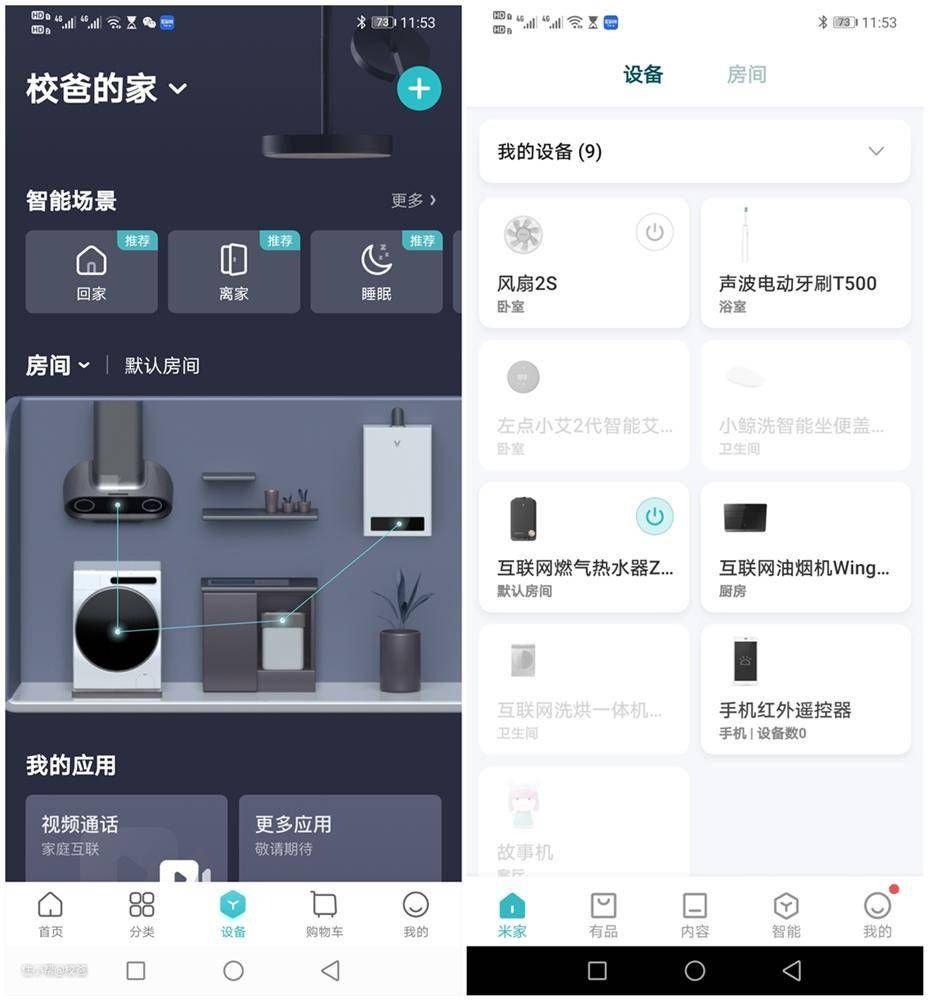The image size is (928, 1000).
Task: Run the 离家 smart scene
Action: click(x=233, y=271)
